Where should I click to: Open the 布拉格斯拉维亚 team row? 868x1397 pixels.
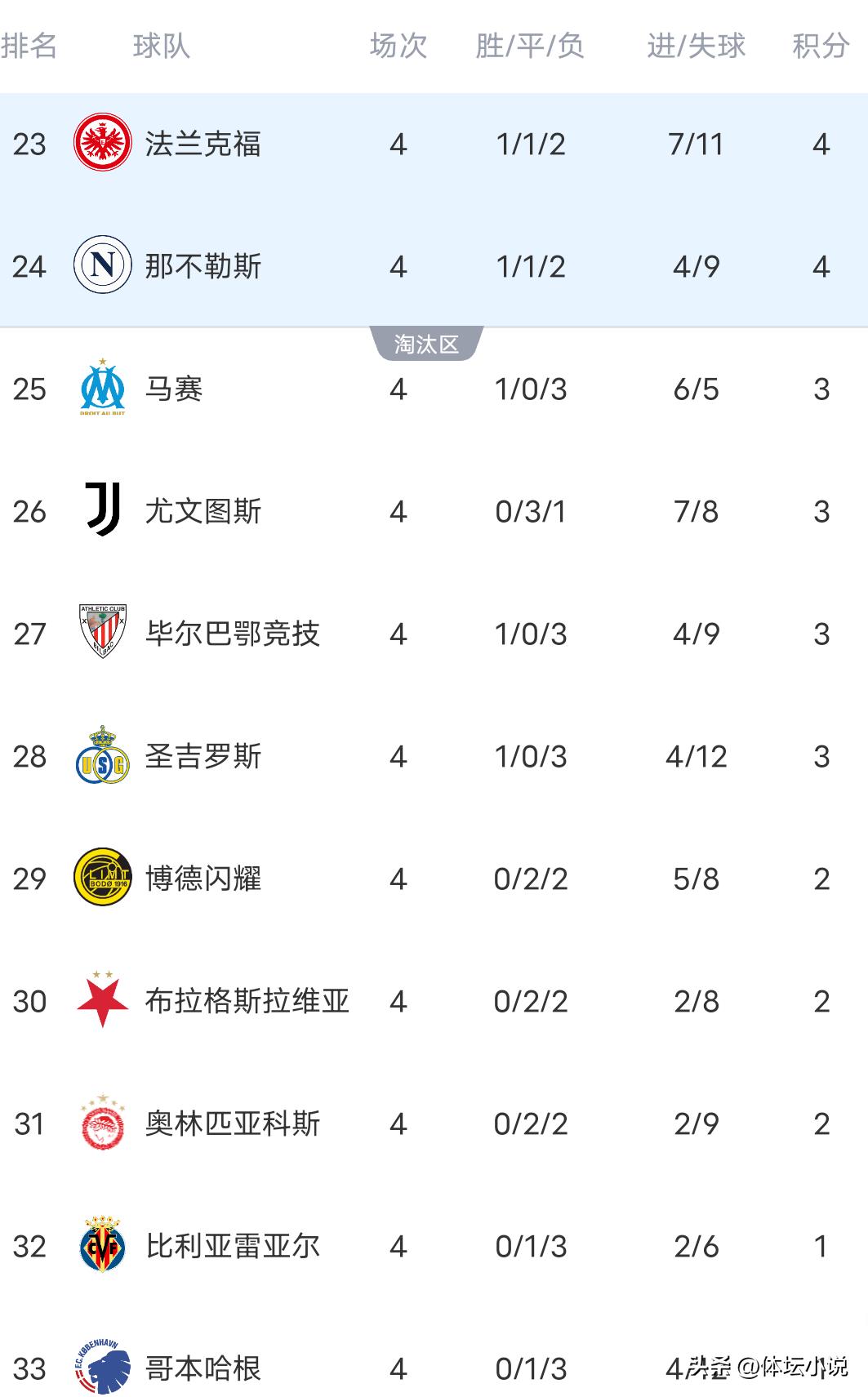247,1002
